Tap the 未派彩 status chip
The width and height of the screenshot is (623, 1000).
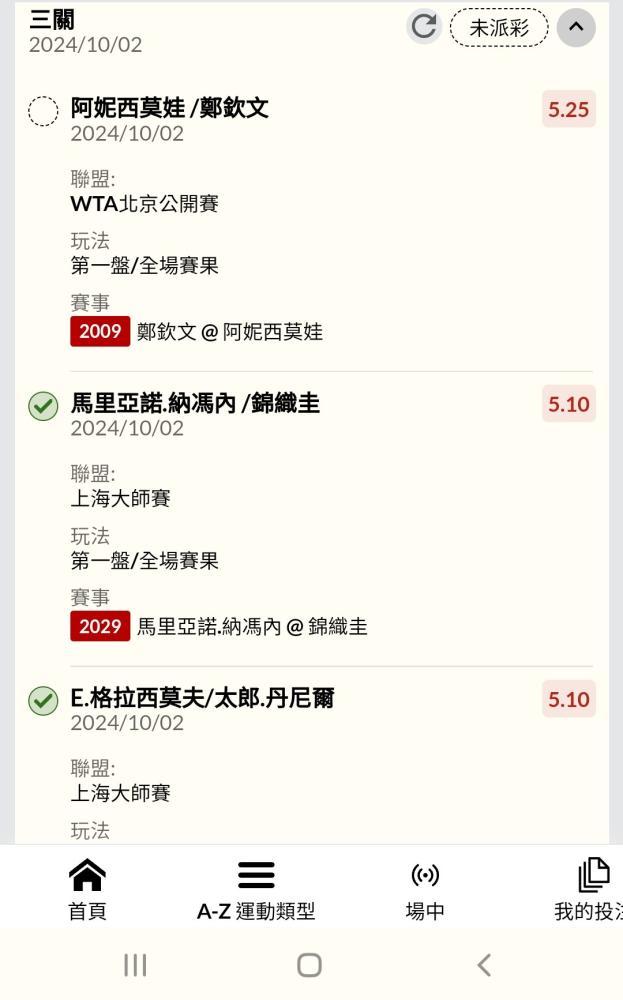(x=499, y=27)
